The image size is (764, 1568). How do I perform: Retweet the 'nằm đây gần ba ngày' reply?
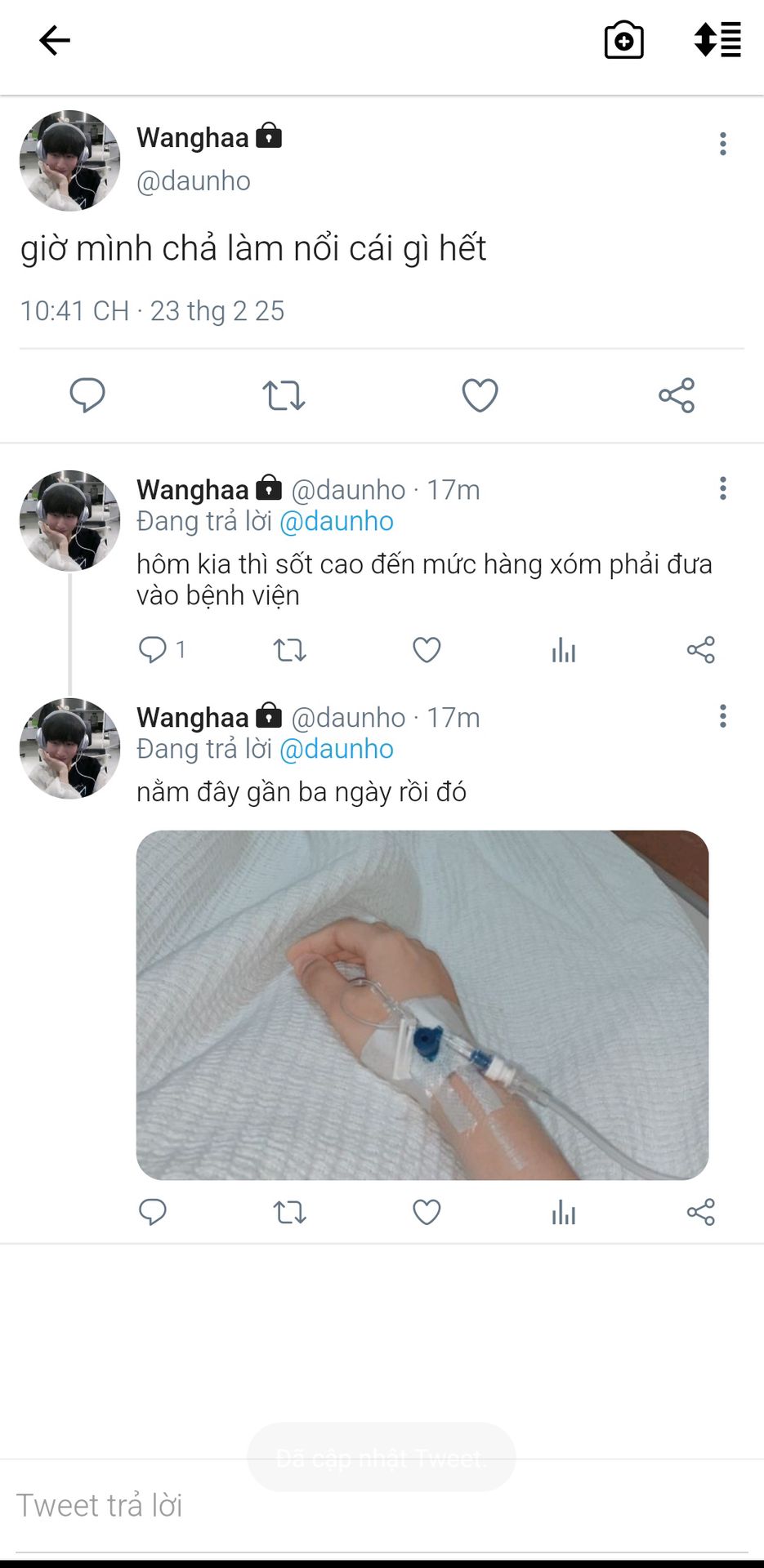click(x=289, y=1213)
